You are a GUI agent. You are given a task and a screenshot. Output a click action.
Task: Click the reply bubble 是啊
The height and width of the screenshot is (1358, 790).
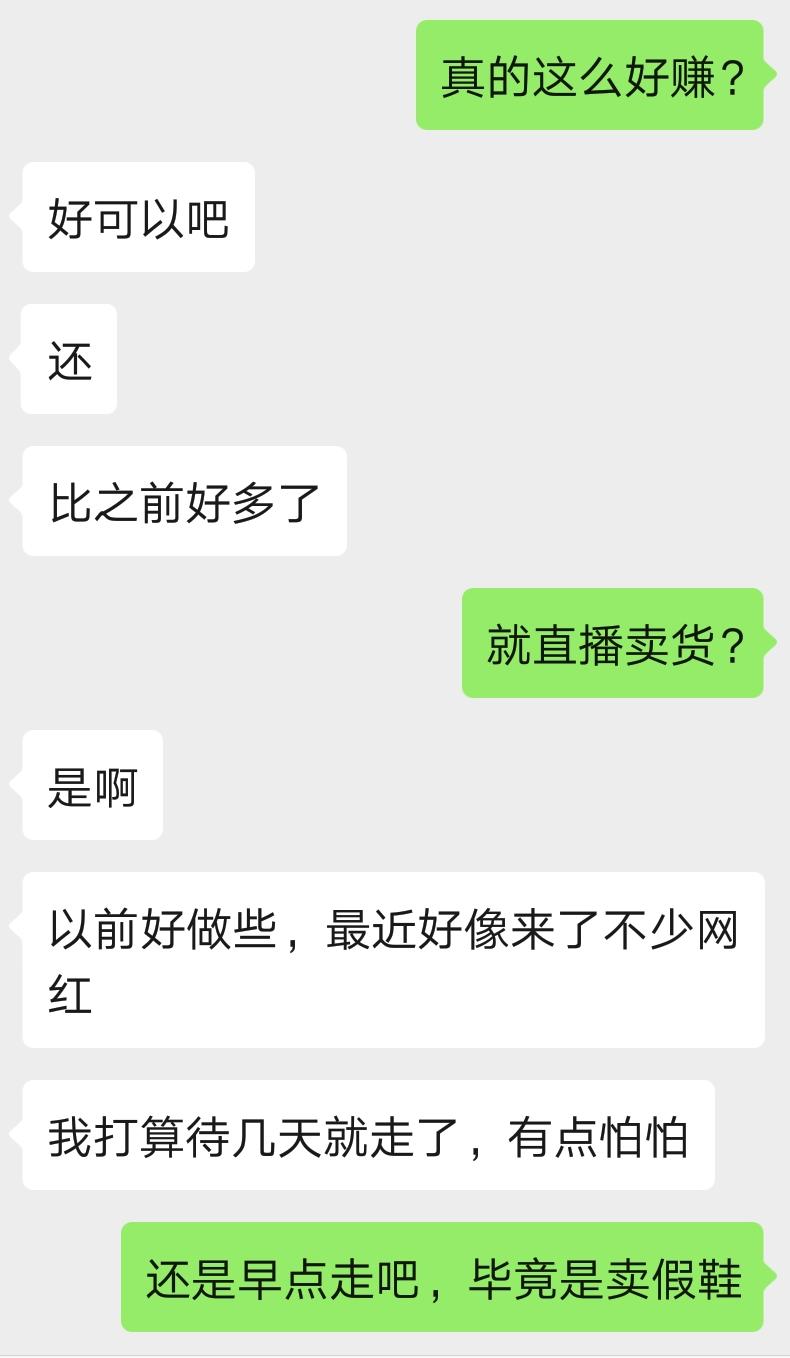(91, 786)
